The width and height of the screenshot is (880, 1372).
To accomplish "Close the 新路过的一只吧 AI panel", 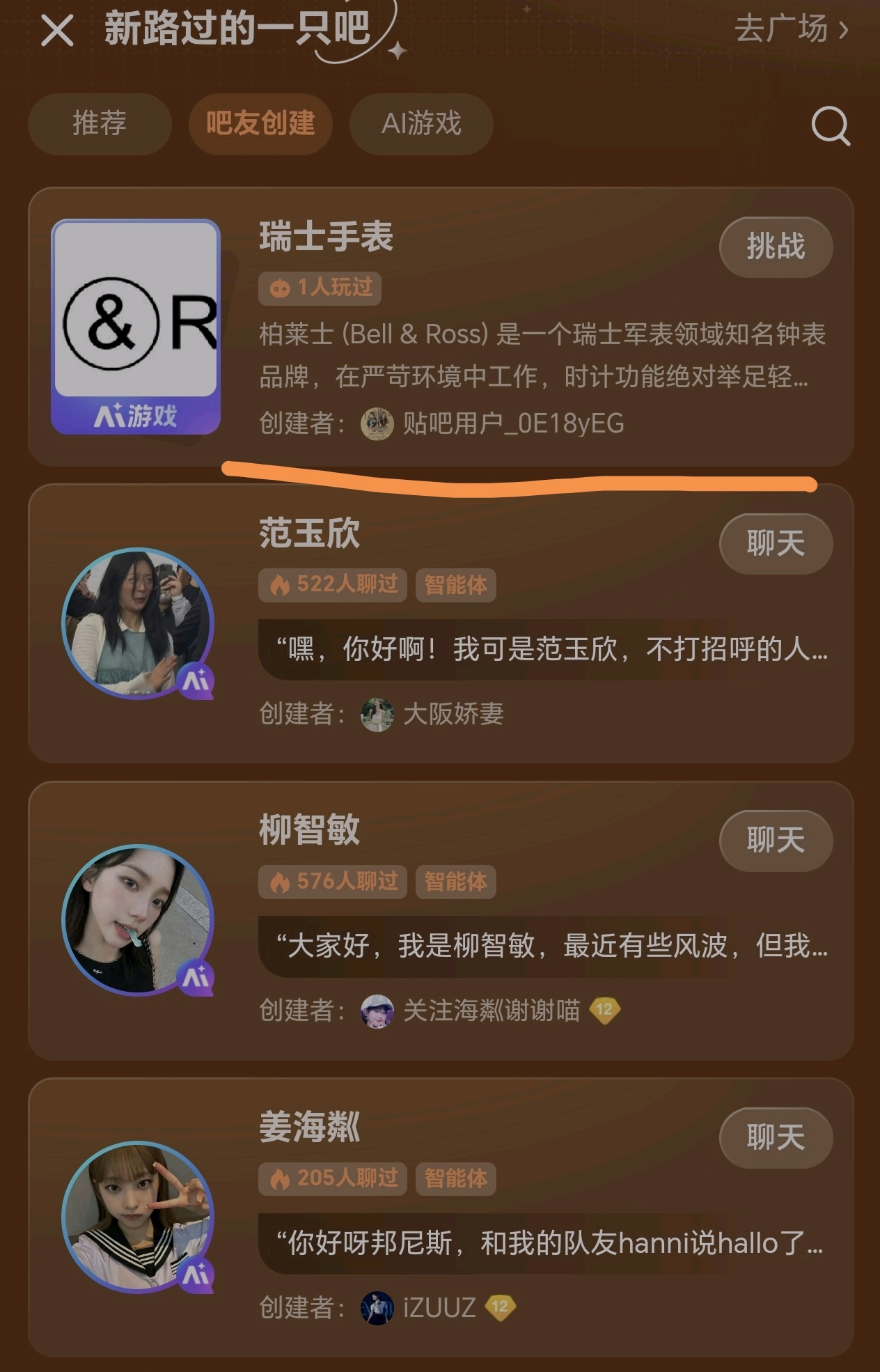I will pyautogui.click(x=57, y=31).
